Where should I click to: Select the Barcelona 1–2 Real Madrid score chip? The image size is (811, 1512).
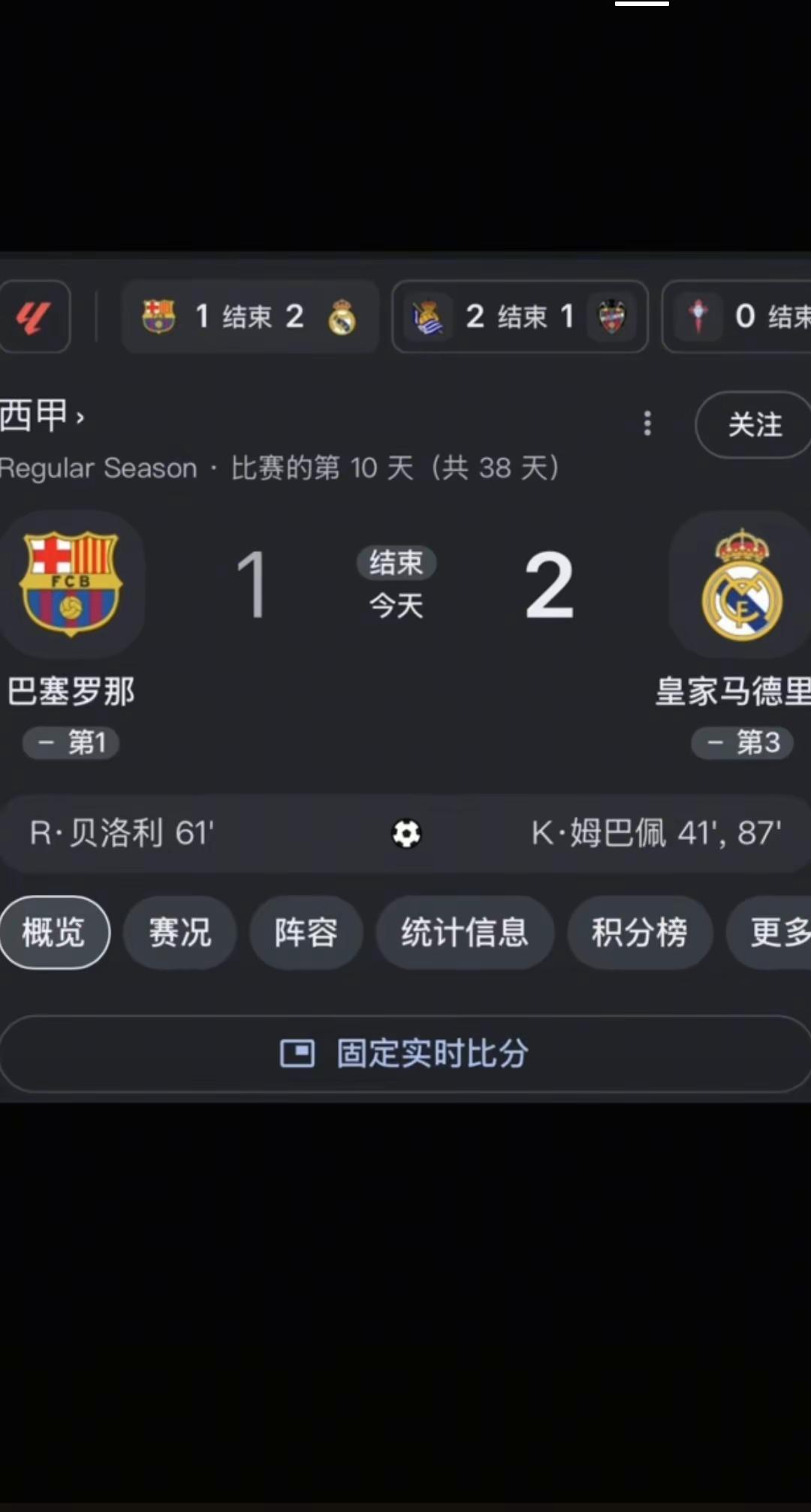[x=250, y=317]
